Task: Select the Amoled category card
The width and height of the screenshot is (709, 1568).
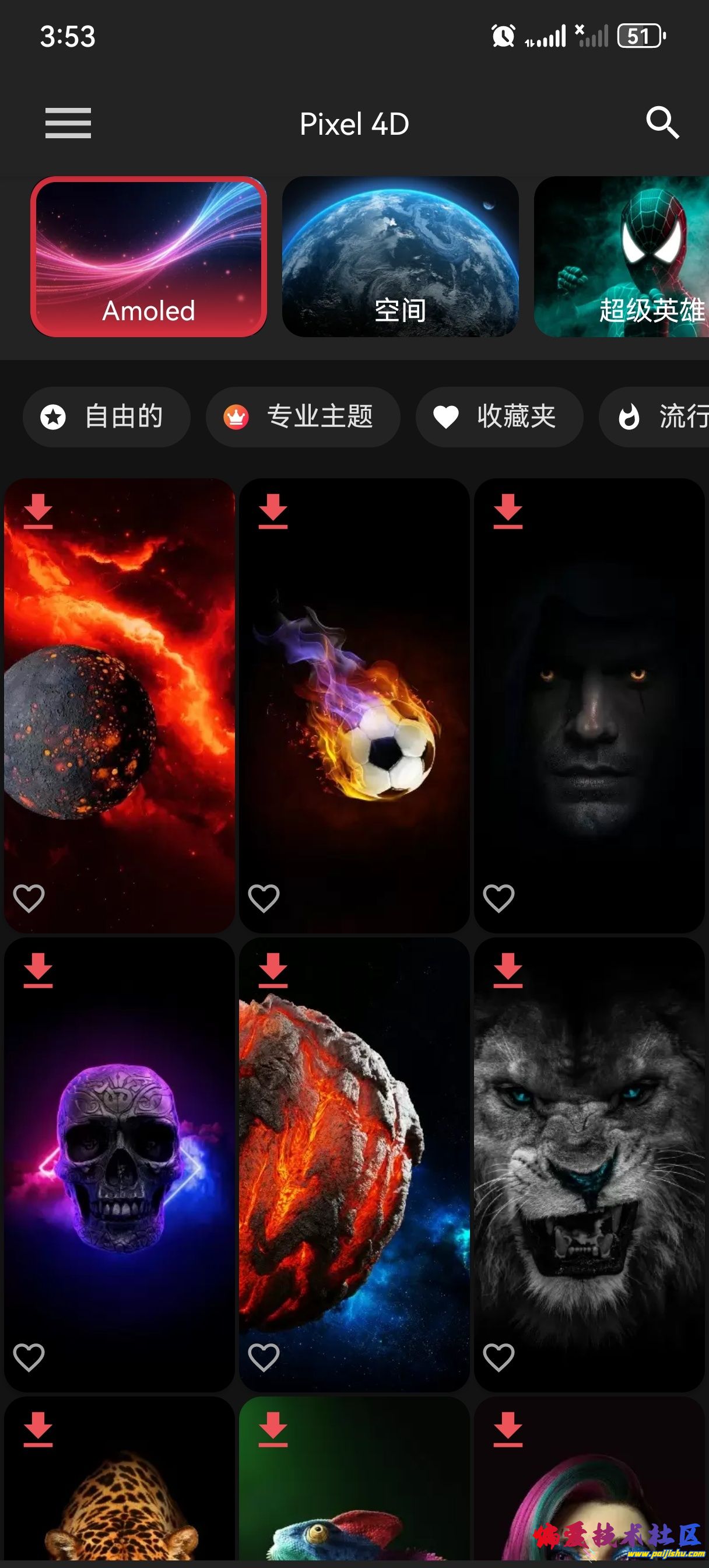Action: [149, 257]
